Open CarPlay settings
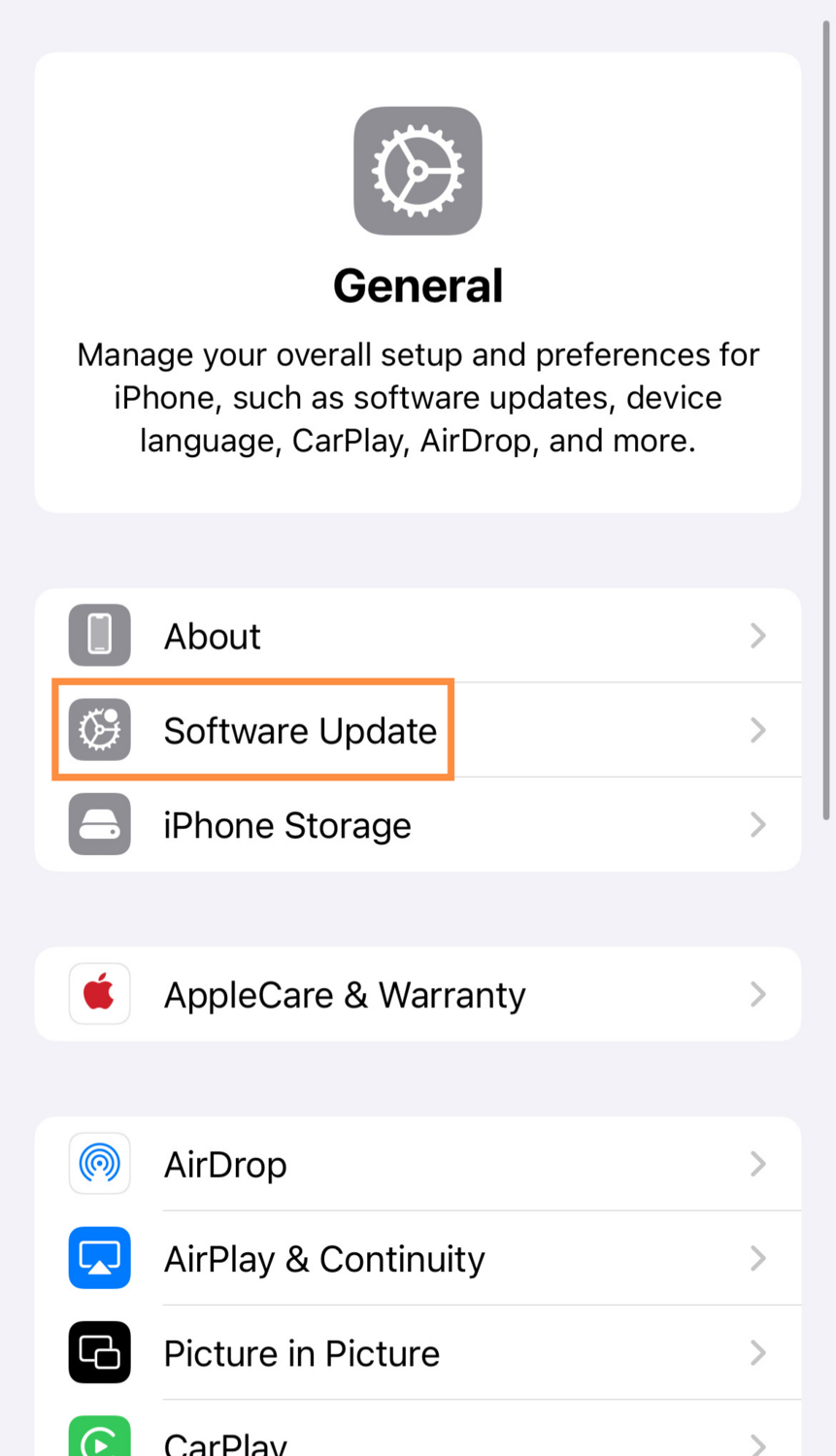The image size is (836, 1456). click(225, 1443)
